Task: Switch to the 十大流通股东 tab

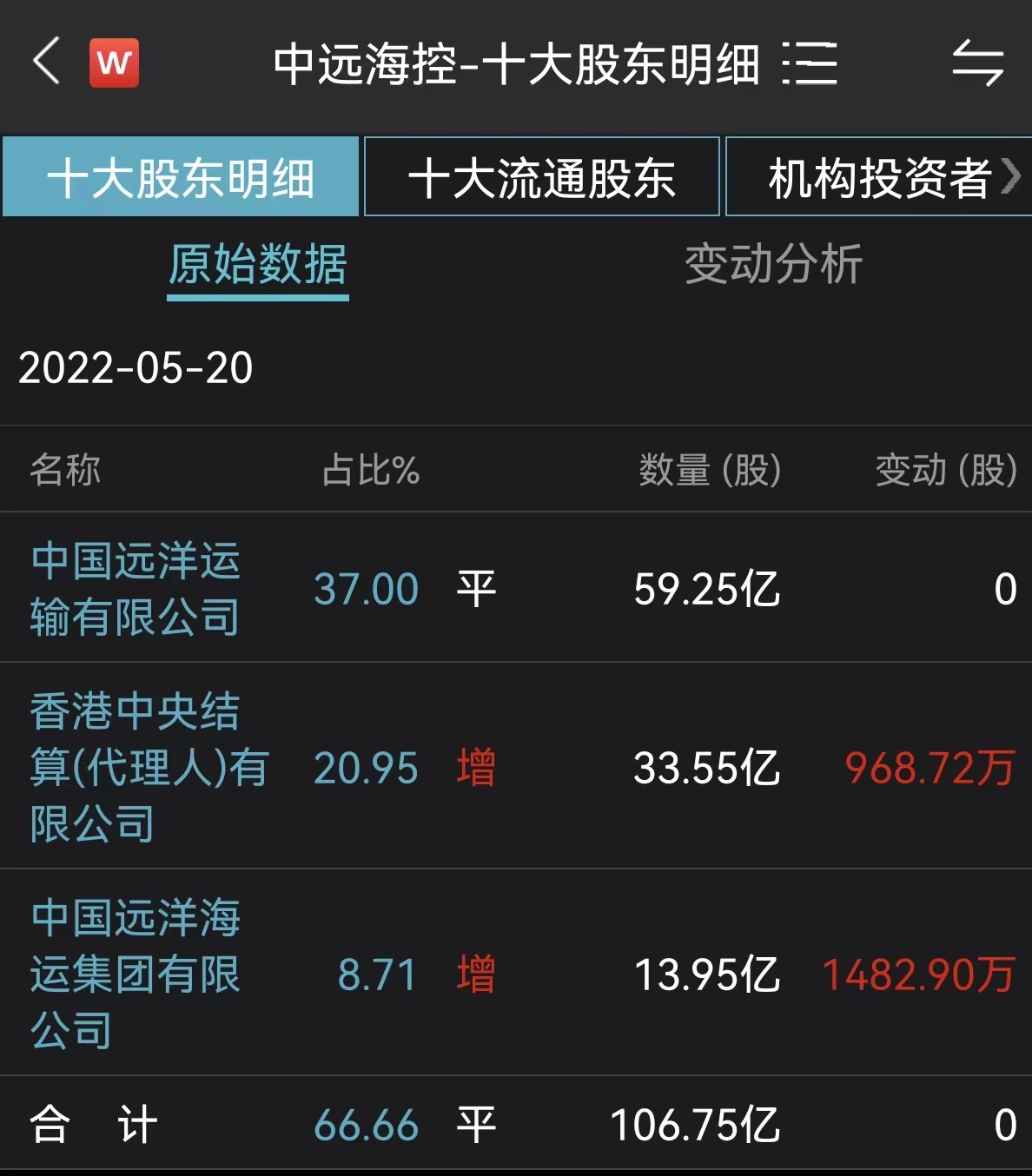Action: (x=540, y=176)
